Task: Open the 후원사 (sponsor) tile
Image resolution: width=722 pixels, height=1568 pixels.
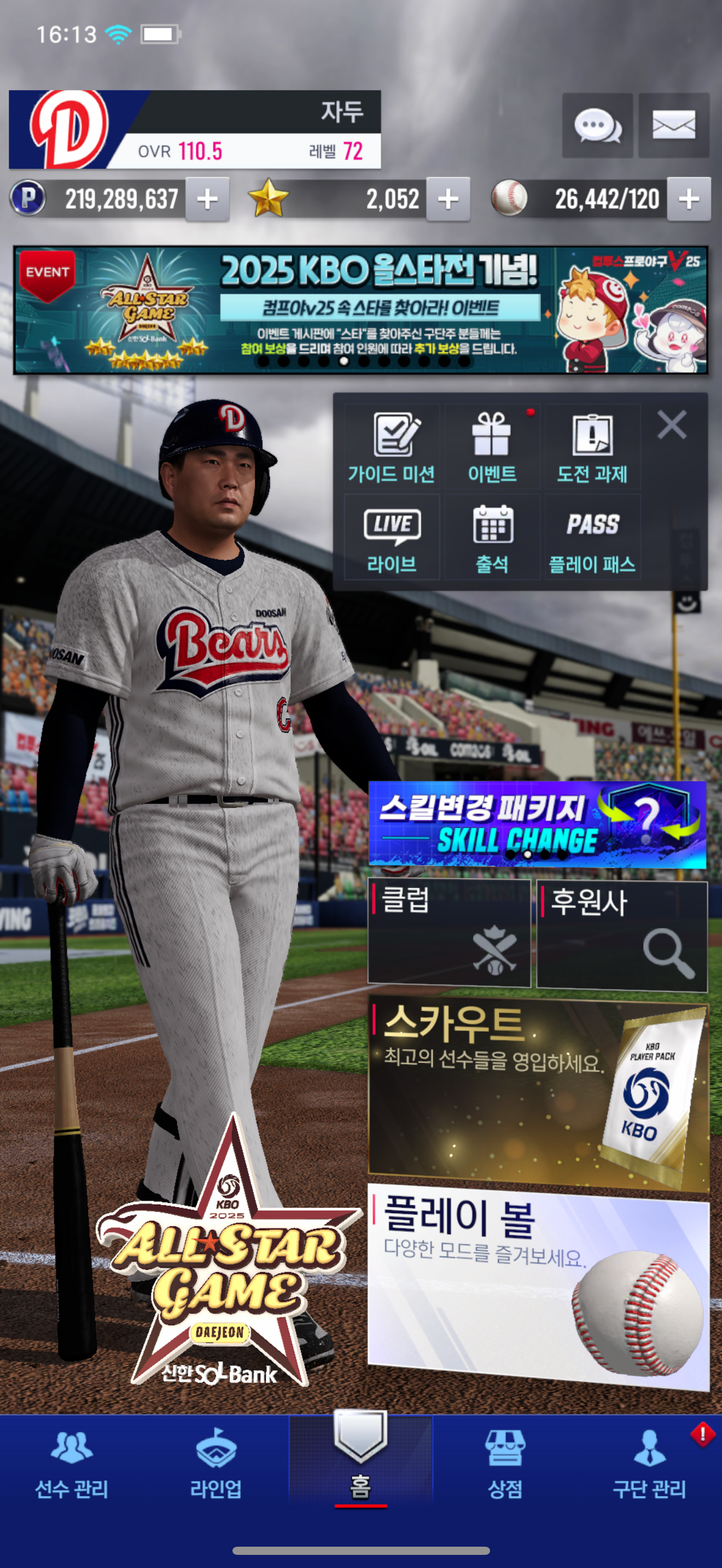Action: [x=621, y=934]
